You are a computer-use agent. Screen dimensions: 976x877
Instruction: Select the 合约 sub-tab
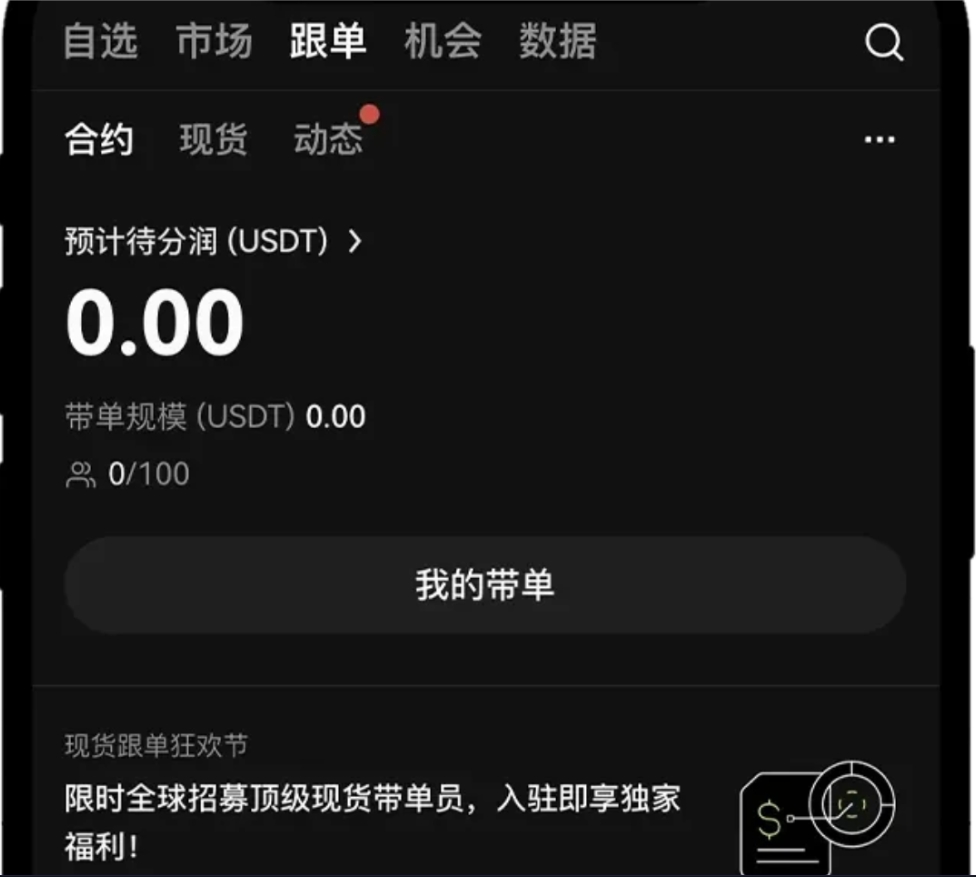pos(99,140)
